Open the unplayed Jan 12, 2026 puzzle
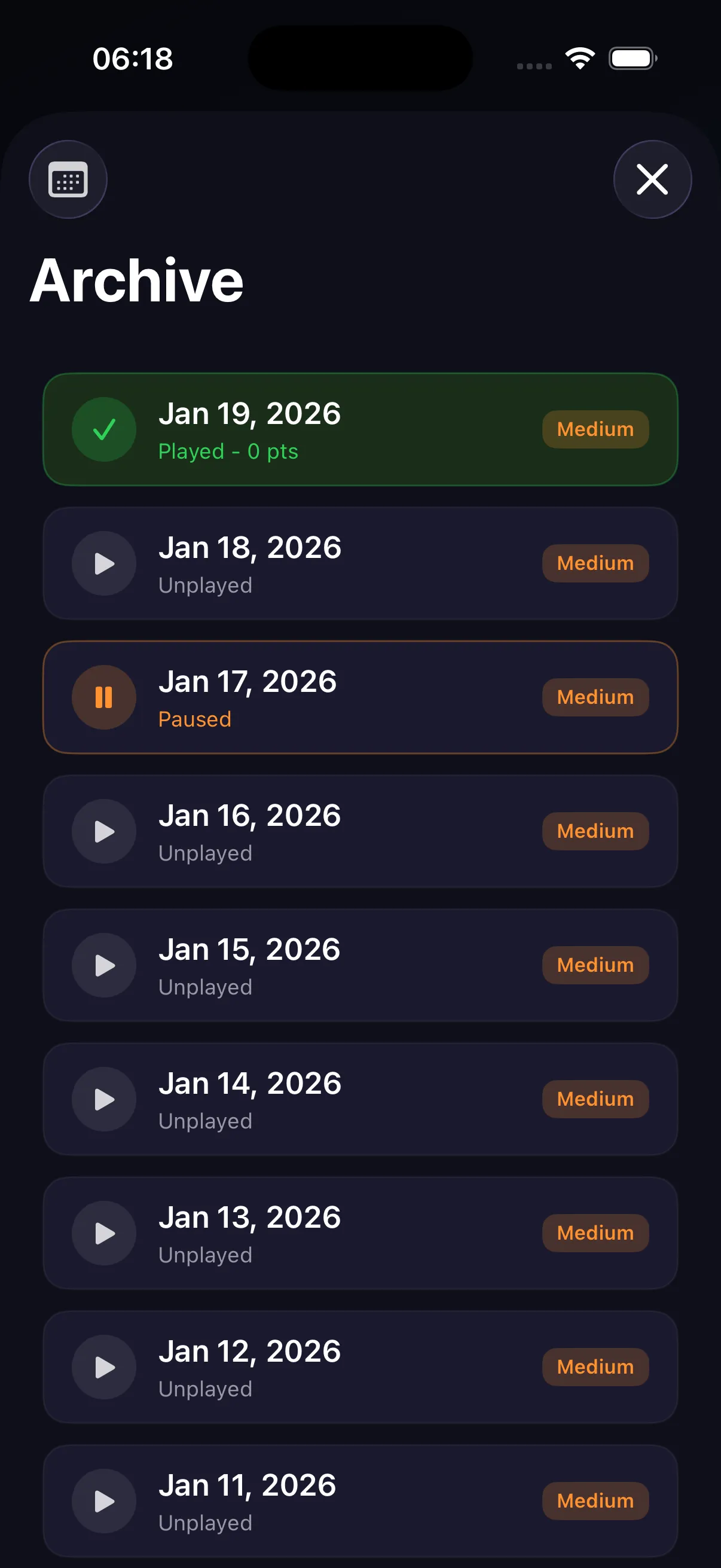 pyautogui.click(x=360, y=1367)
